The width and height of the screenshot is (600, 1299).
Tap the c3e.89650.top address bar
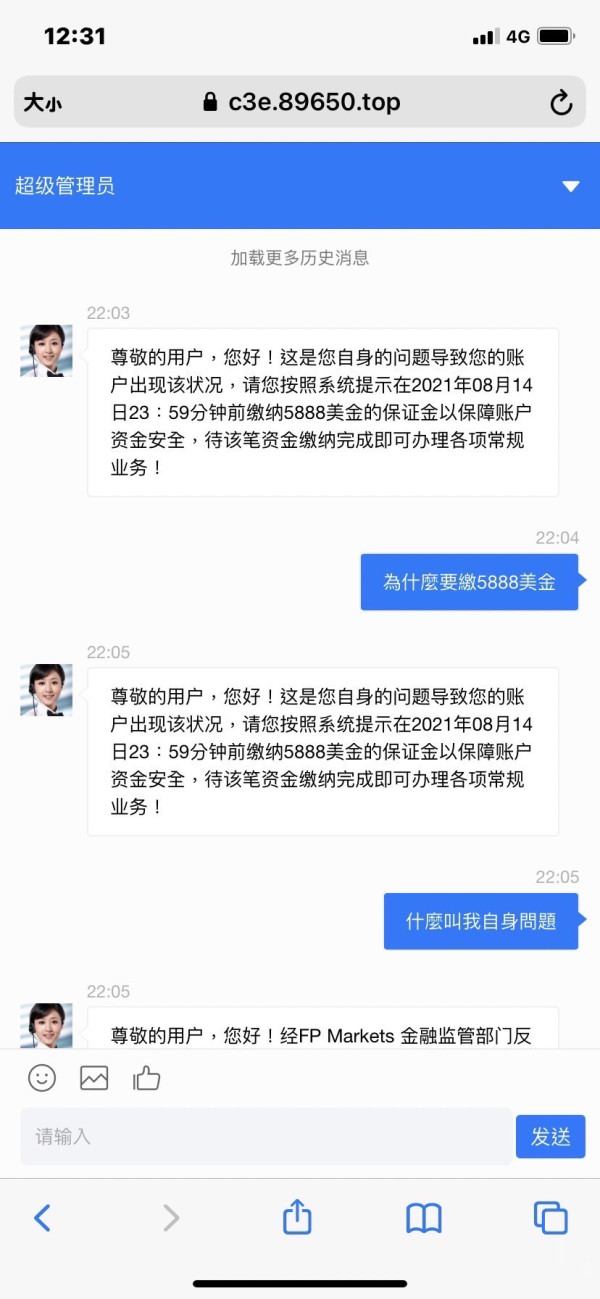pyautogui.click(x=300, y=102)
